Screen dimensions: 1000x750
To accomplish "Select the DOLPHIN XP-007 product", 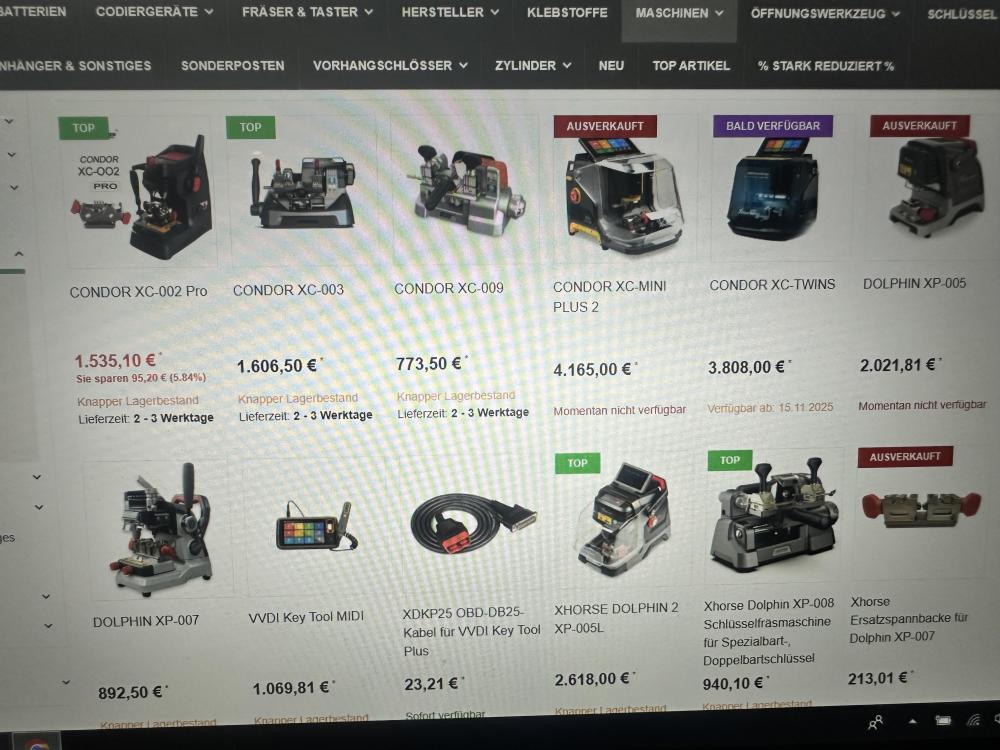I will tap(146, 621).
